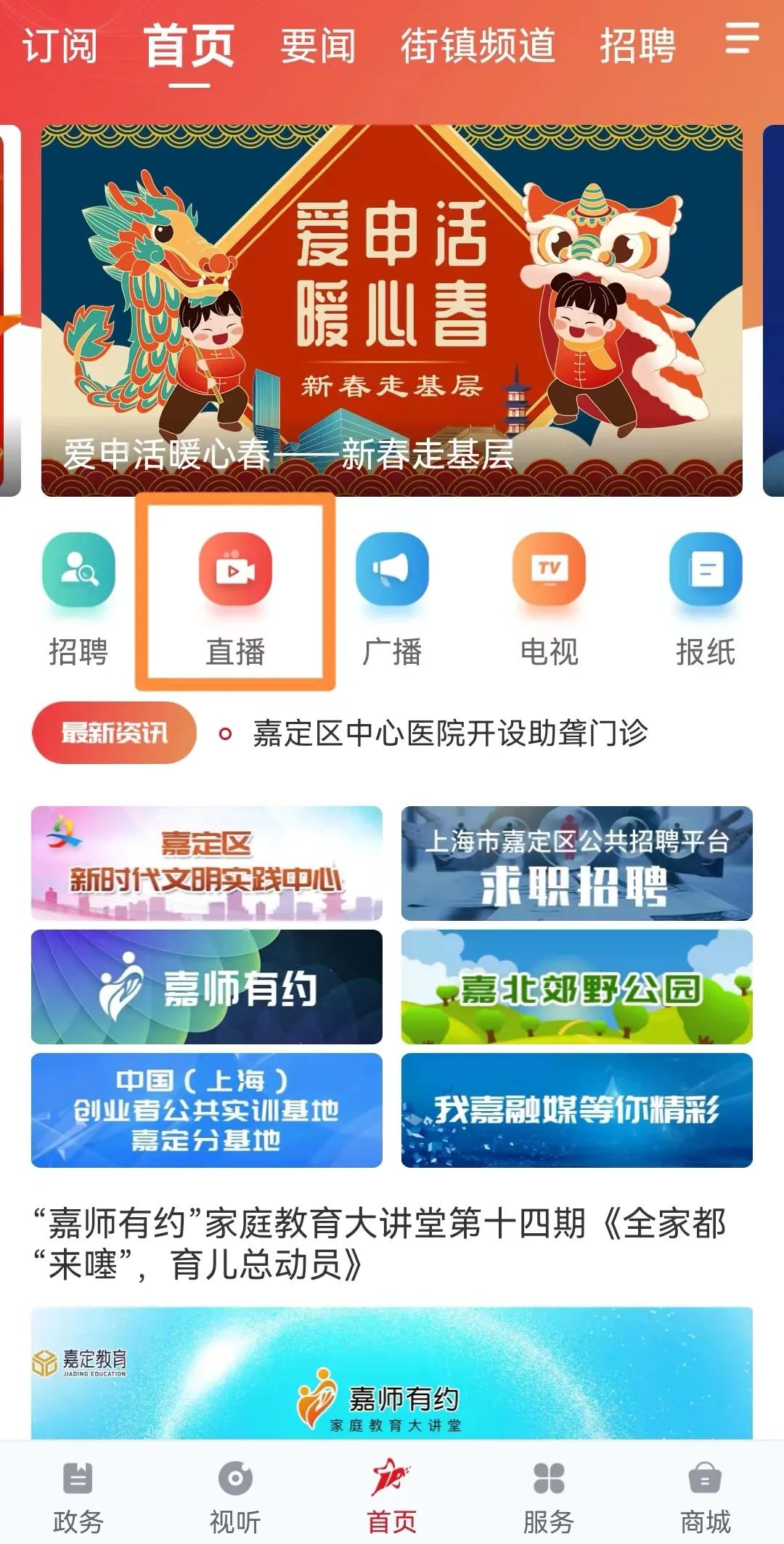Open the 爱申活暖心春 banner
The width and height of the screenshot is (784, 1544).
(392, 311)
